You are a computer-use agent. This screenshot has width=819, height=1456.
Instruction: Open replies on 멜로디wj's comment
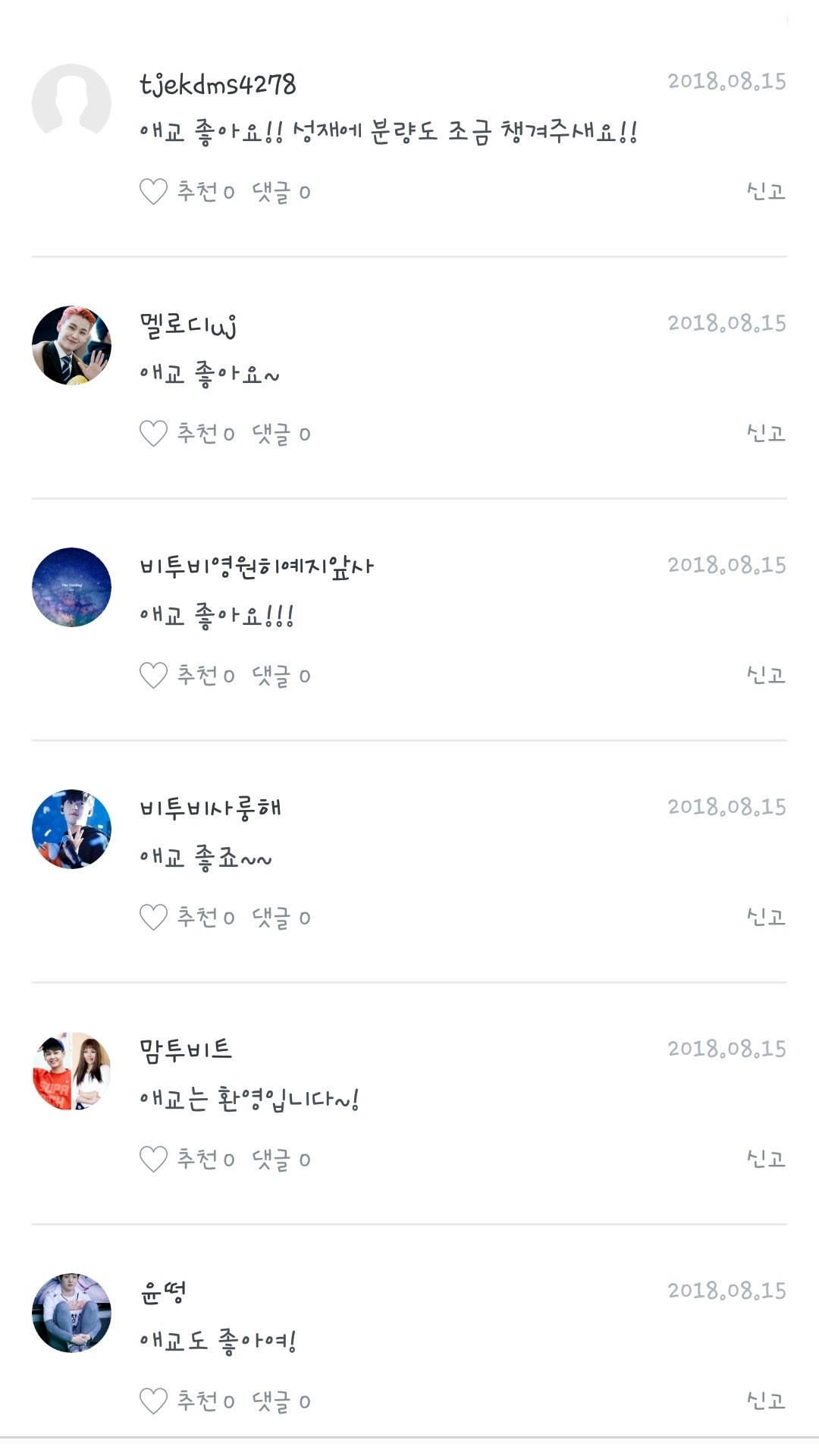coord(281,434)
